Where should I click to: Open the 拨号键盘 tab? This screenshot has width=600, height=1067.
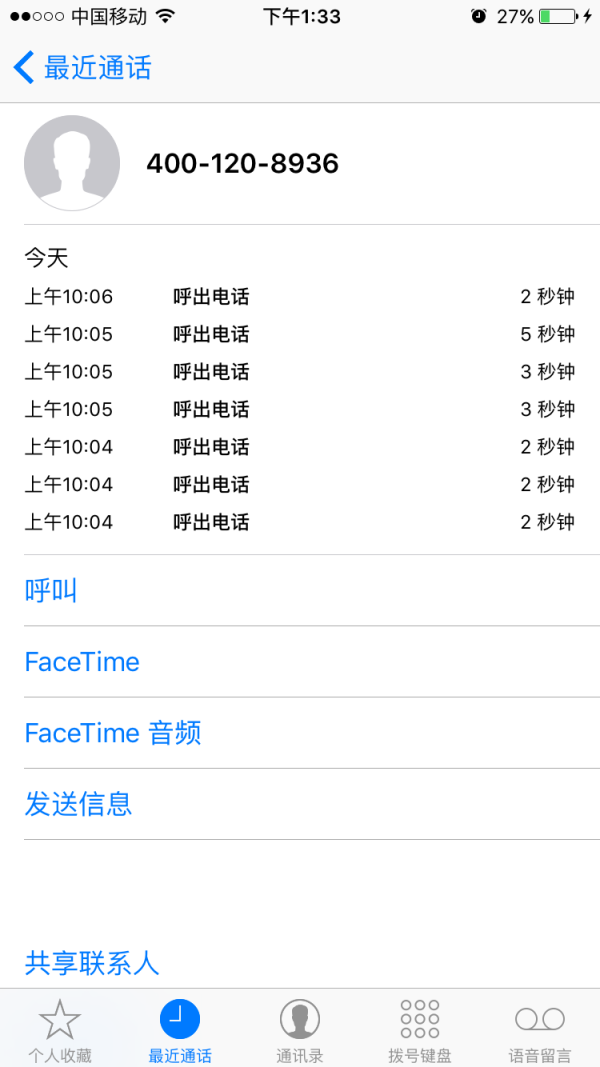click(420, 1030)
